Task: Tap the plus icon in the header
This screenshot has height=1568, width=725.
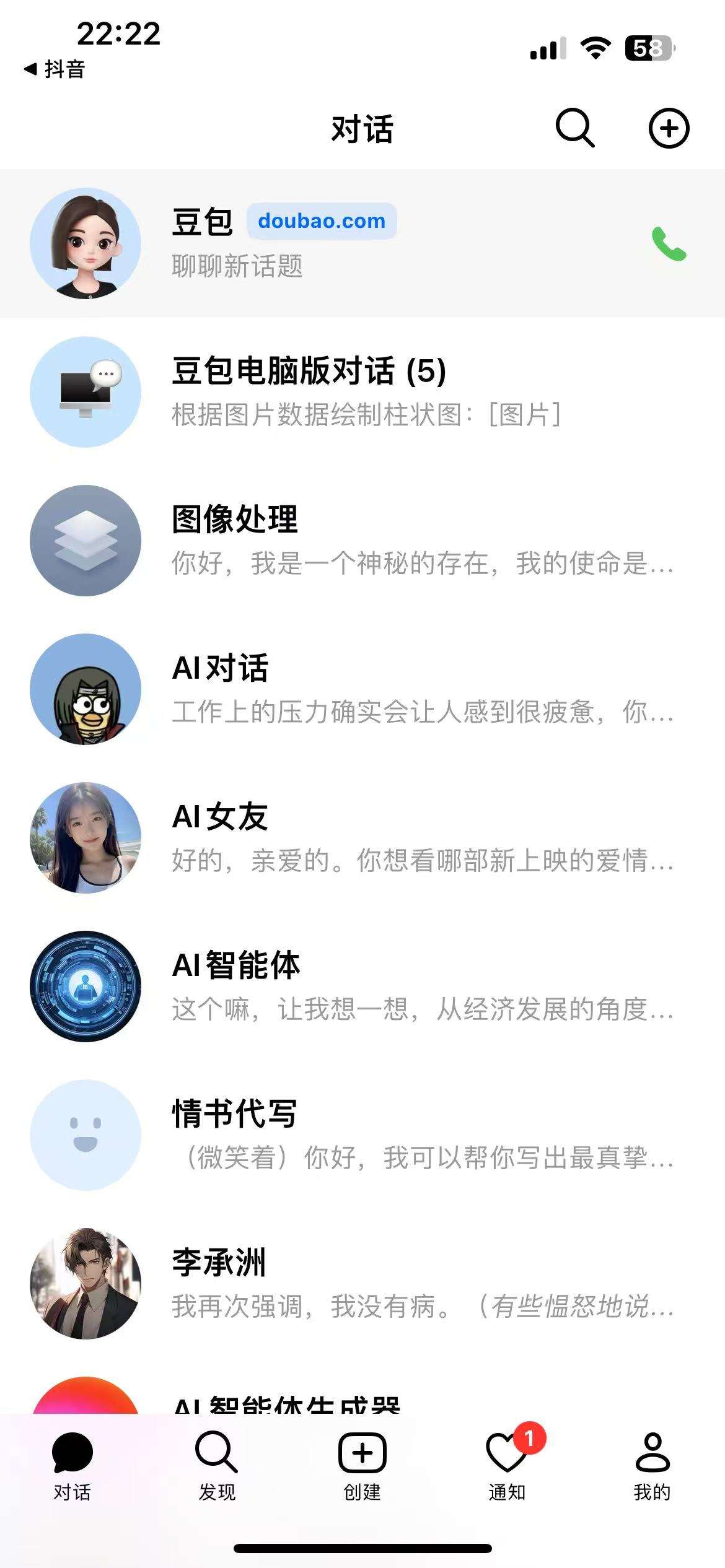Action: (x=669, y=128)
